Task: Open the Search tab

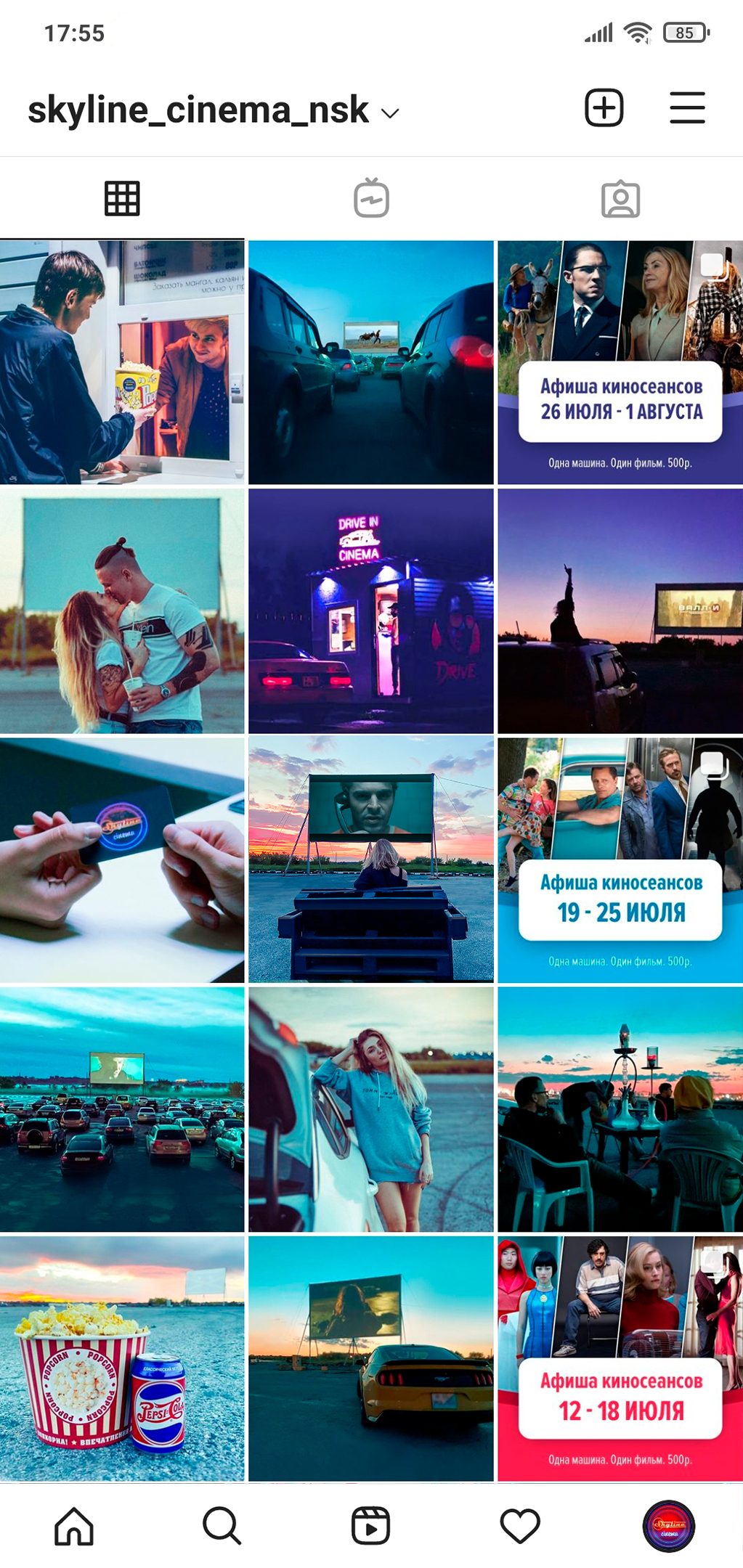Action: point(222,1526)
